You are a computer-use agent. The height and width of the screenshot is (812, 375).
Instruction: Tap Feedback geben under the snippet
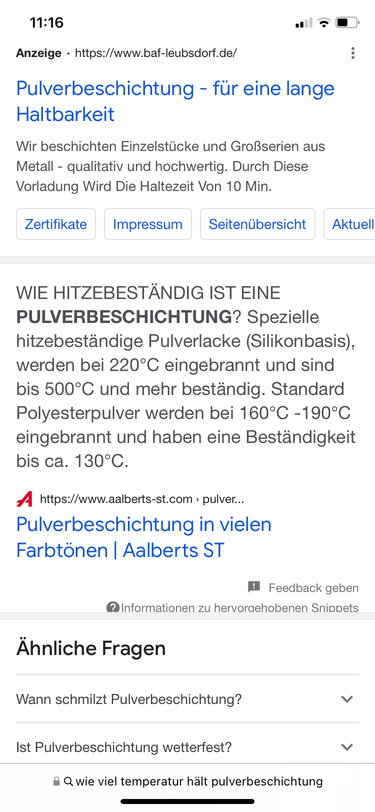point(304,588)
